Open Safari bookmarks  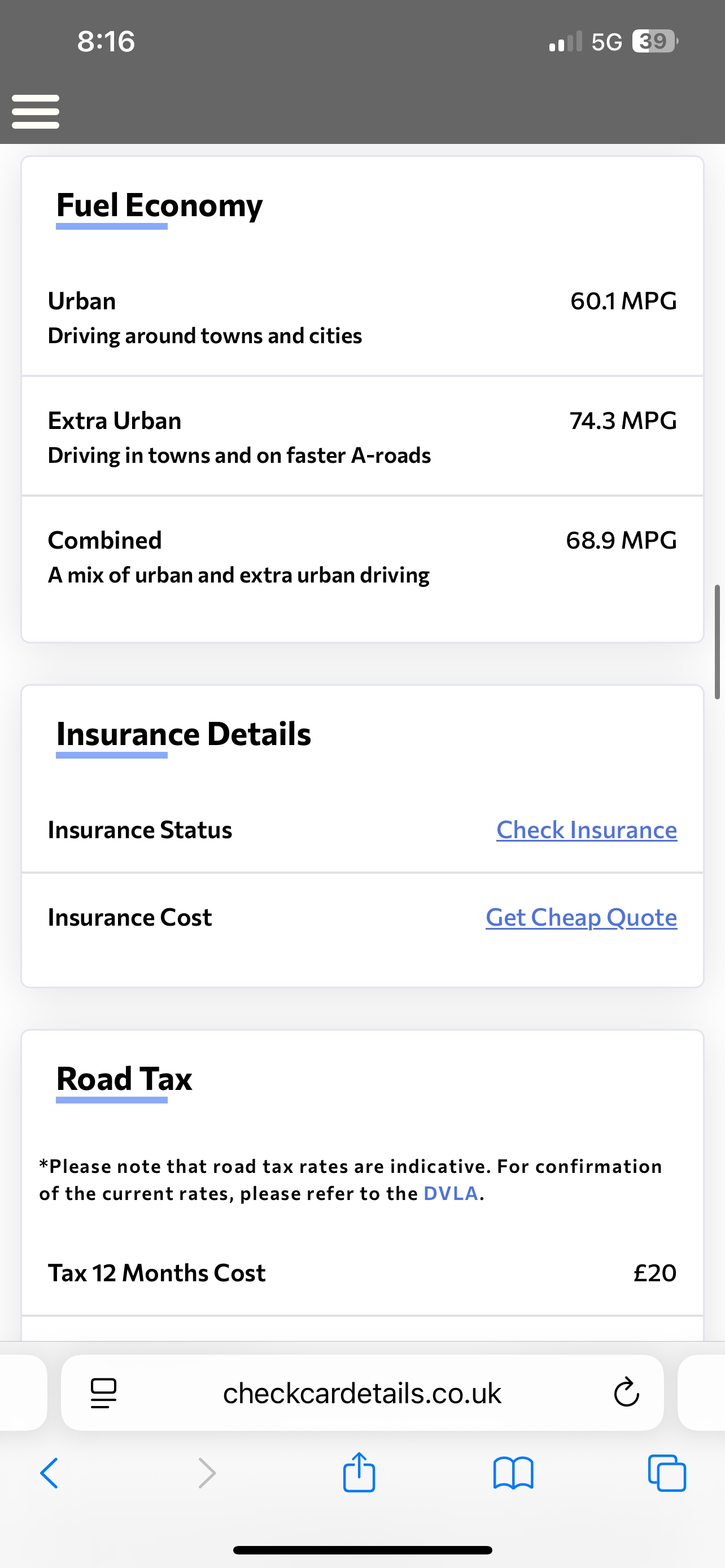click(513, 1473)
